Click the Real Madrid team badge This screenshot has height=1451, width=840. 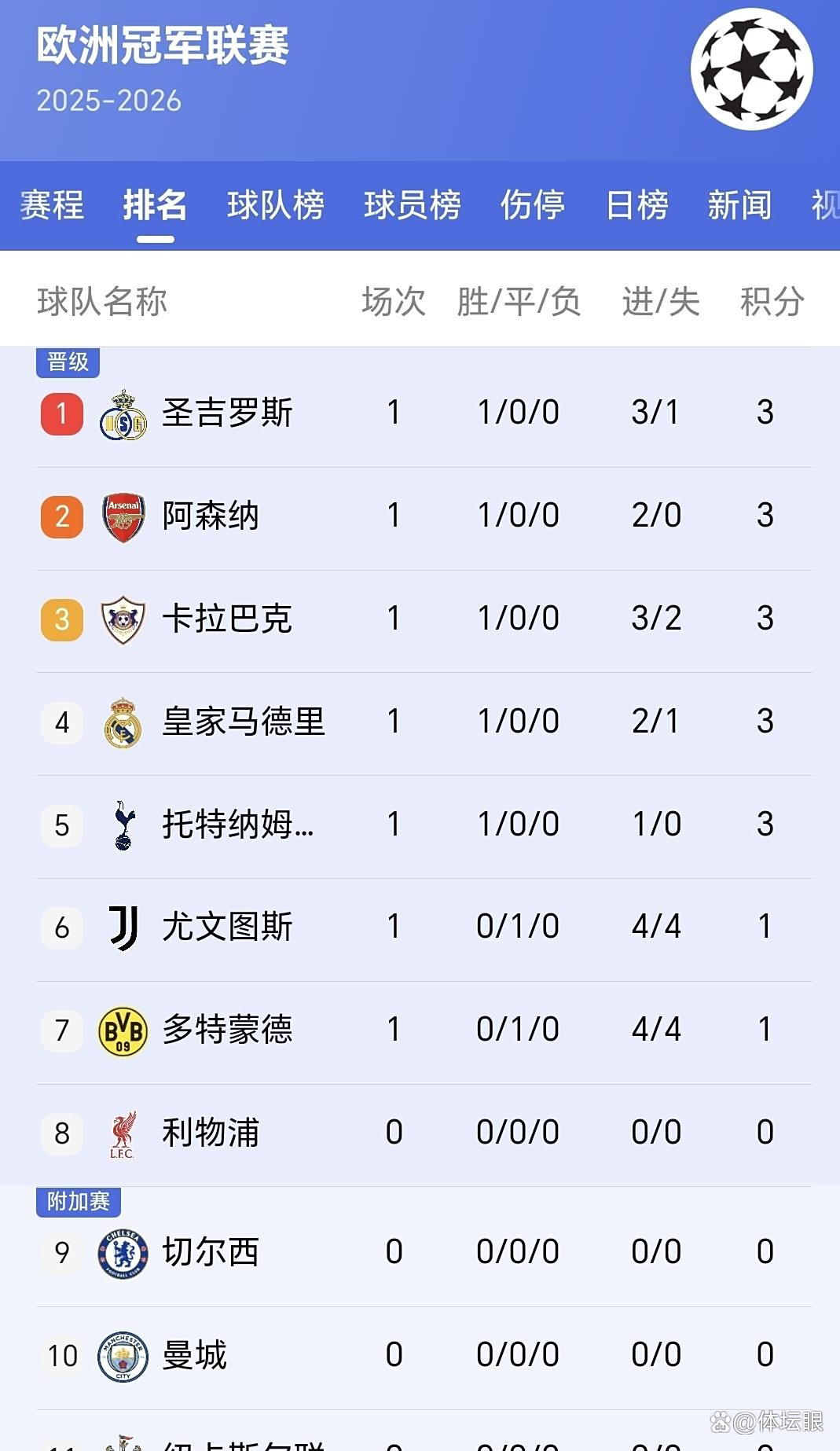coord(122,722)
